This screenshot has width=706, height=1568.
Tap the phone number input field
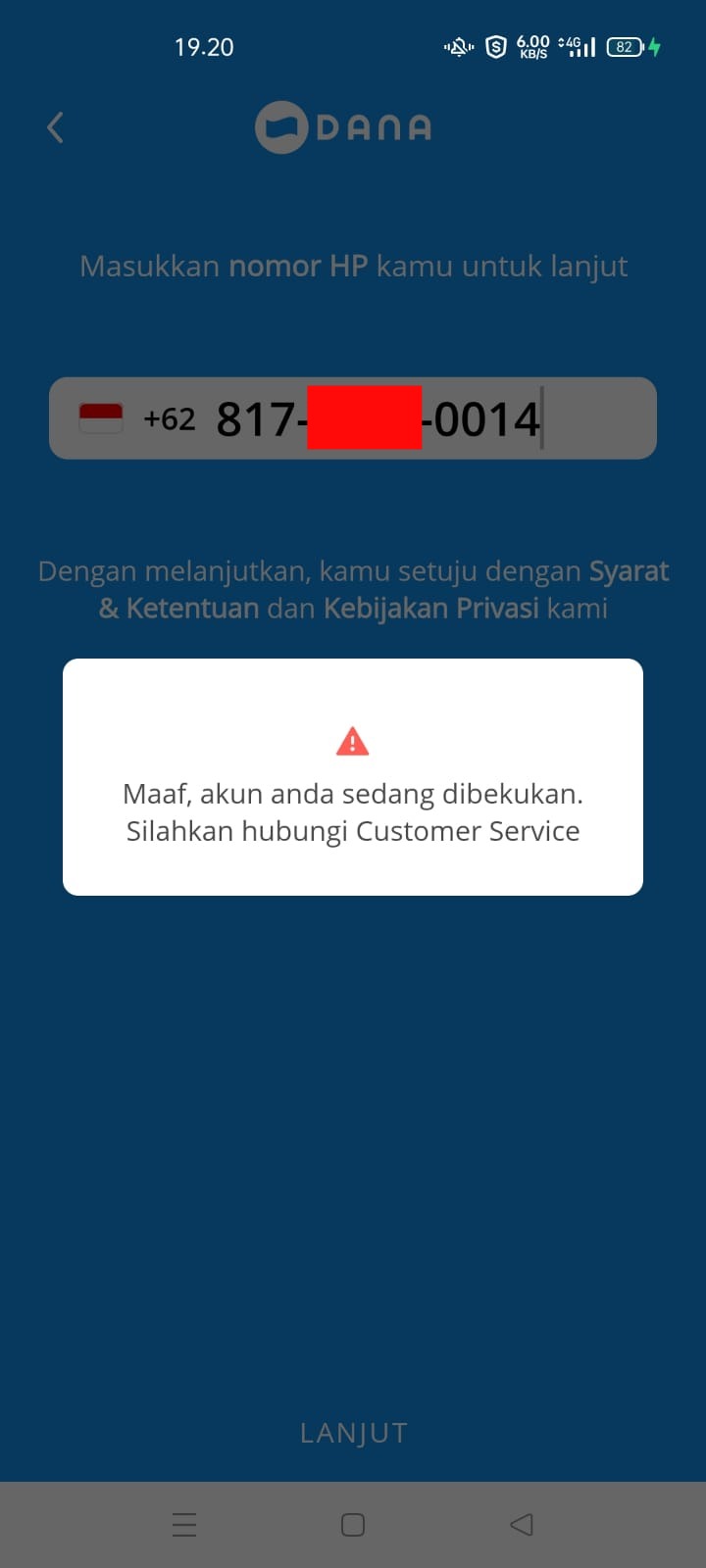pos(353,418)
